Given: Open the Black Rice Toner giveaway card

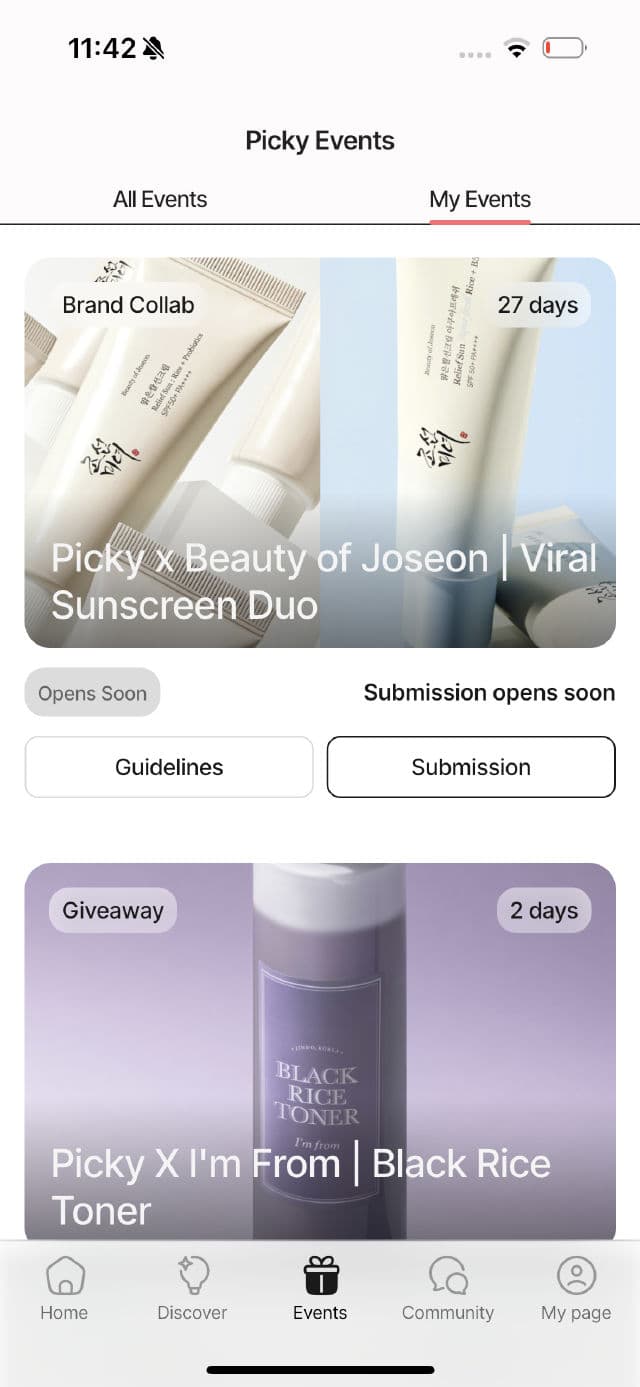Looking at the screenshot, I should (x=320, y=1050).
